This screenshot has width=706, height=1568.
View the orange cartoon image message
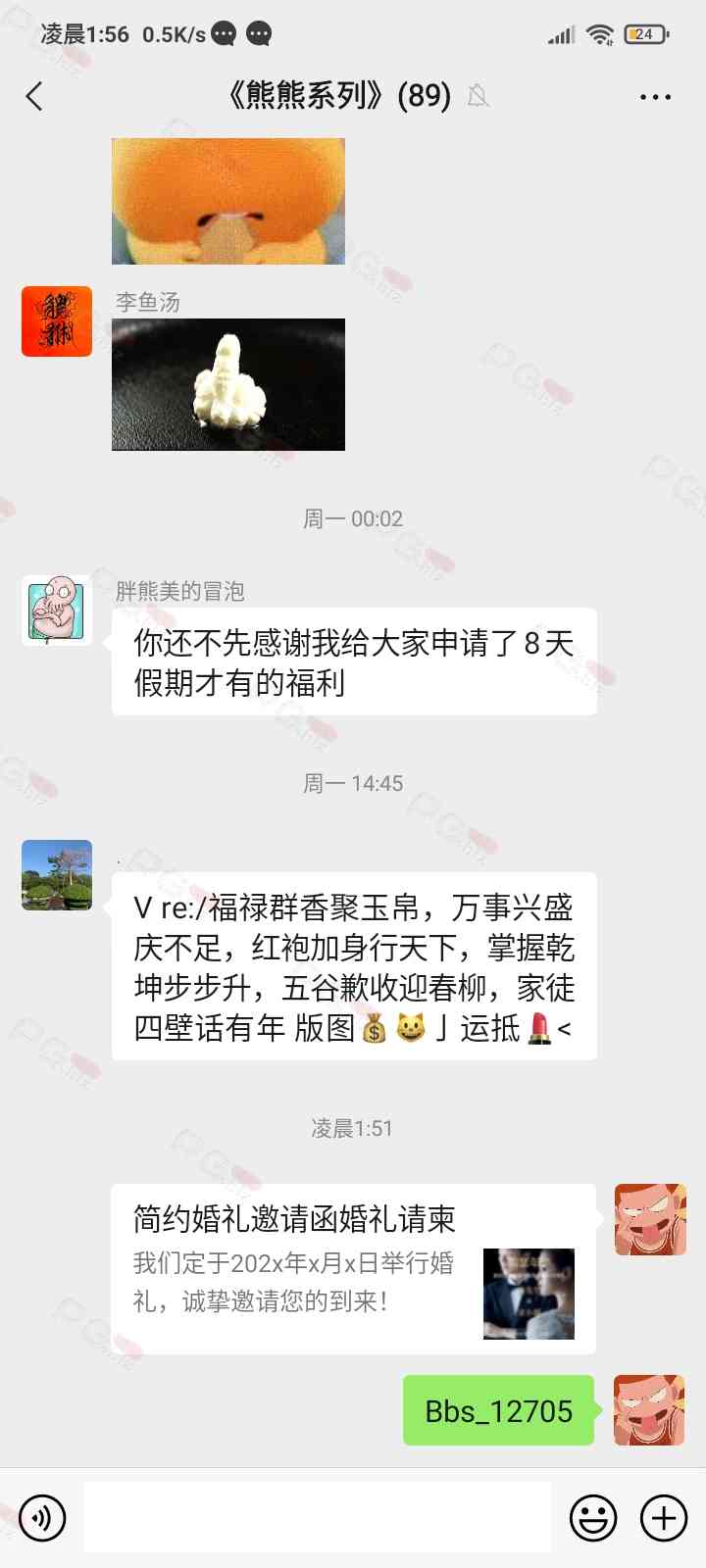pyautogui.click(x=228, y=201)
